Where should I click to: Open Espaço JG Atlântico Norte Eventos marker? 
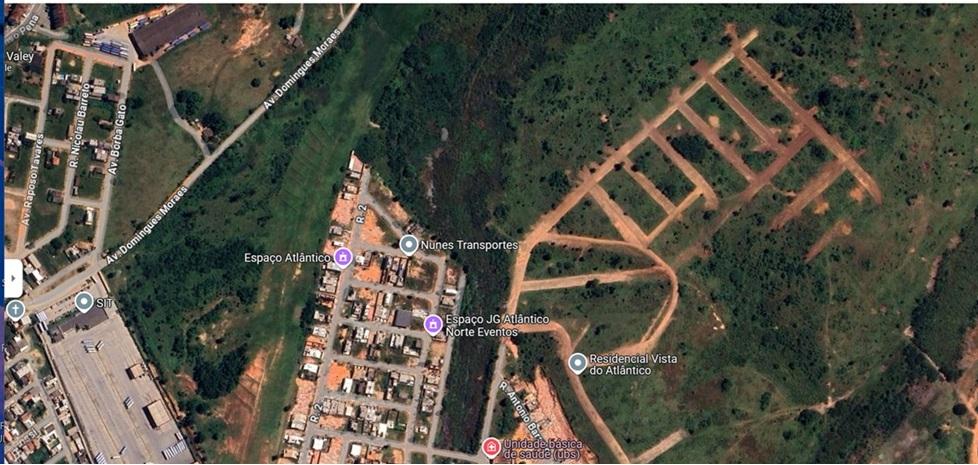click(433, 324)
